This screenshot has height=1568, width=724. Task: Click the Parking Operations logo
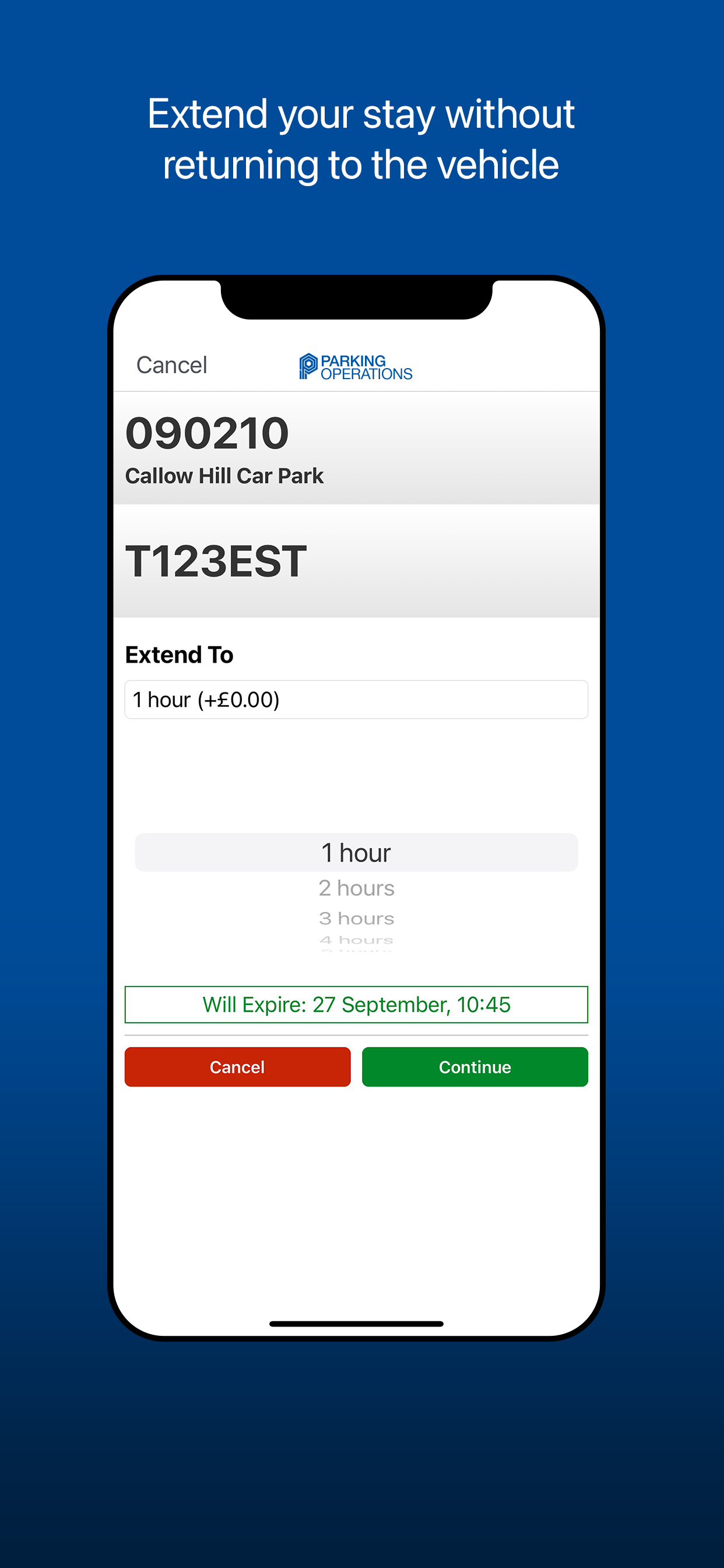tap(356, 366)
